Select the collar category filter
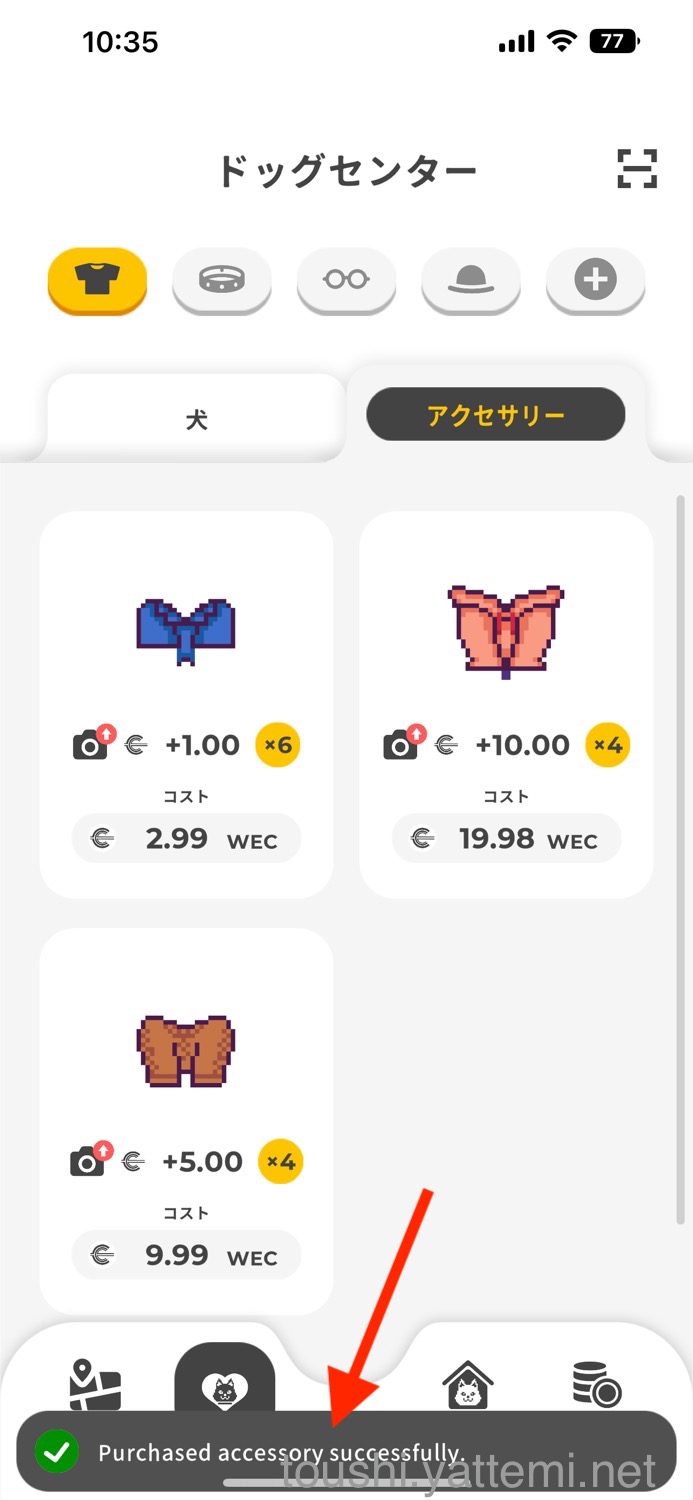Screen dimensions: 693x1500 pyautogui.click(x=222, y=280)
